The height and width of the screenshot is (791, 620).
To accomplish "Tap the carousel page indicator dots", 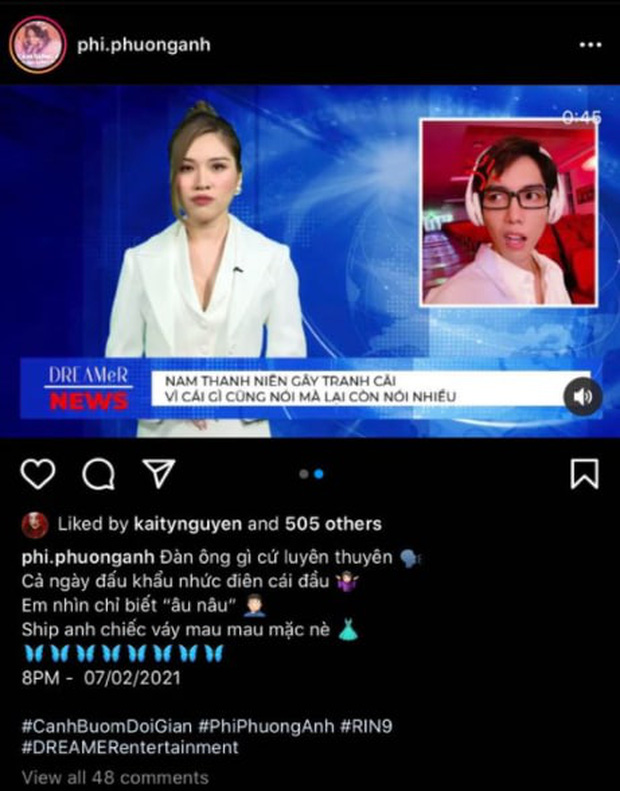I will coord(311,474).
